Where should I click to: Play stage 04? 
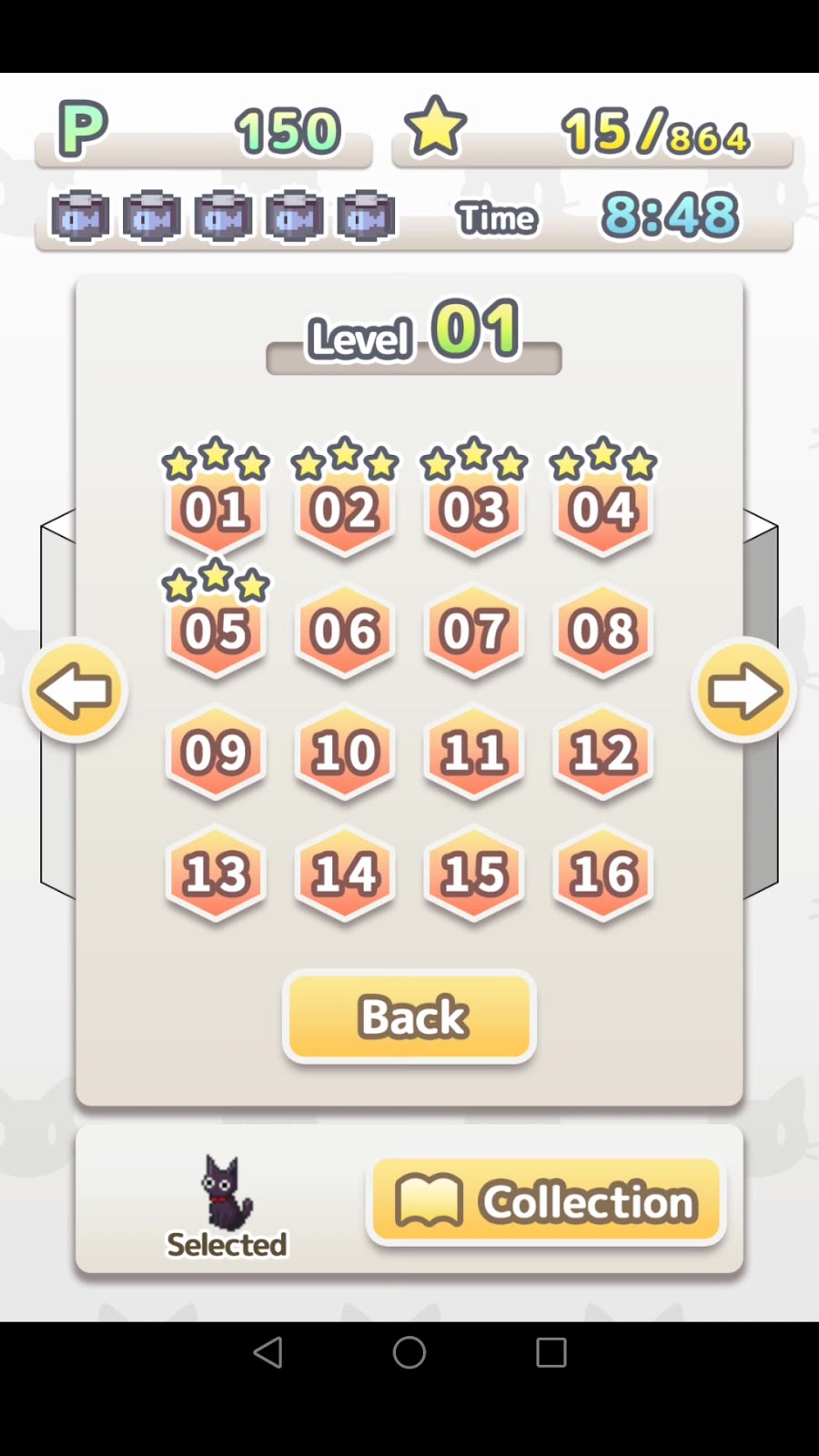point(603,510)
